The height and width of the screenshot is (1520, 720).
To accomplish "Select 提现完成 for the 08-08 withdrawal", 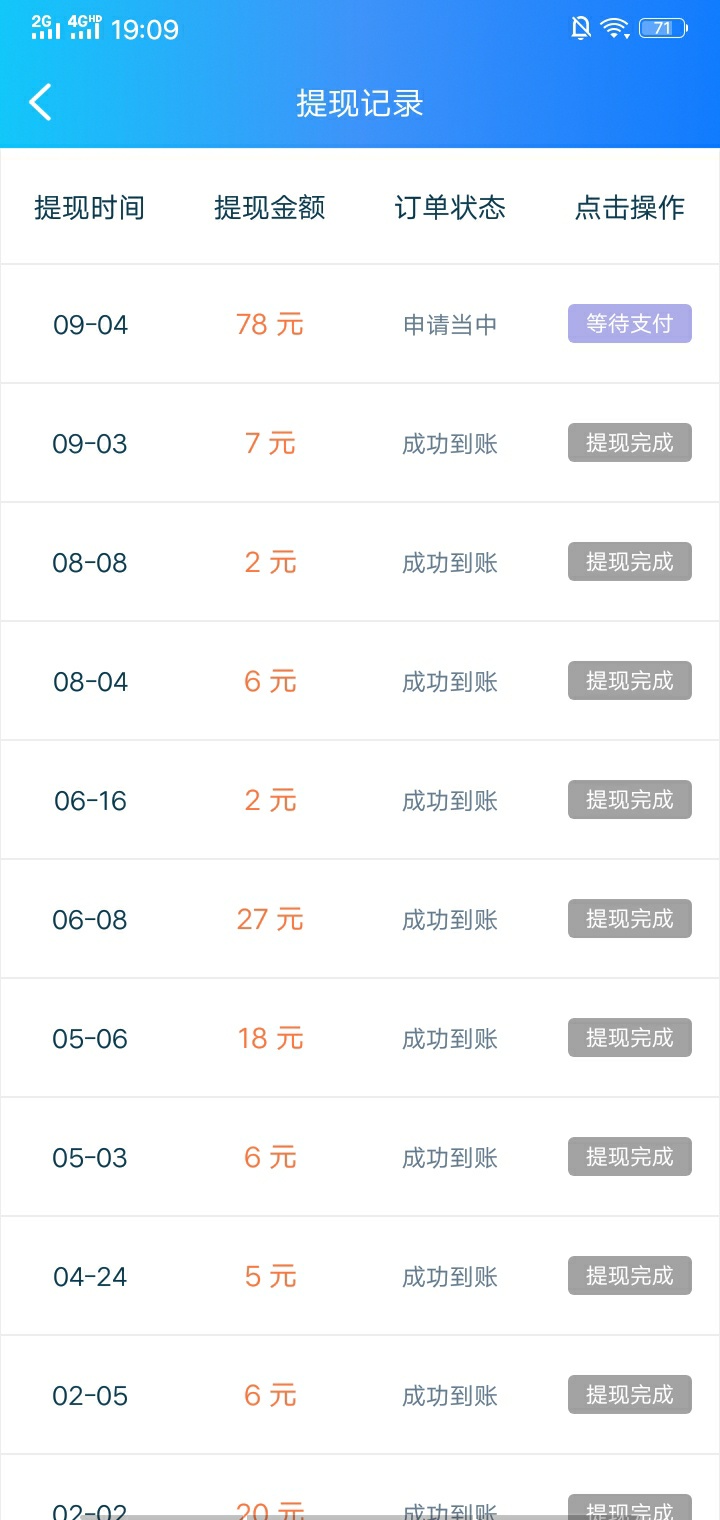I will (x=630, y=562).
